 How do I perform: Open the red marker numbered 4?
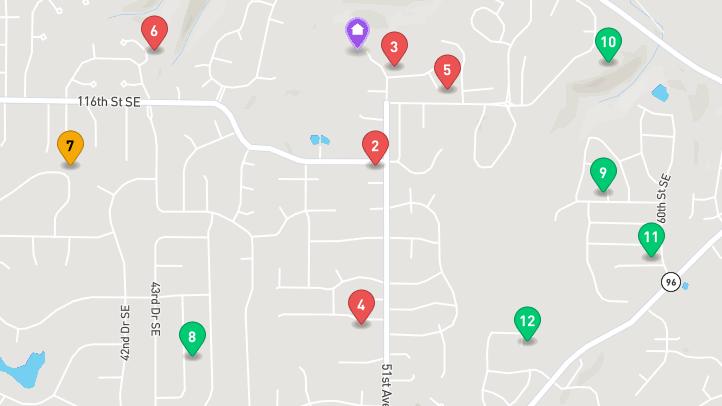pos(361,305)
